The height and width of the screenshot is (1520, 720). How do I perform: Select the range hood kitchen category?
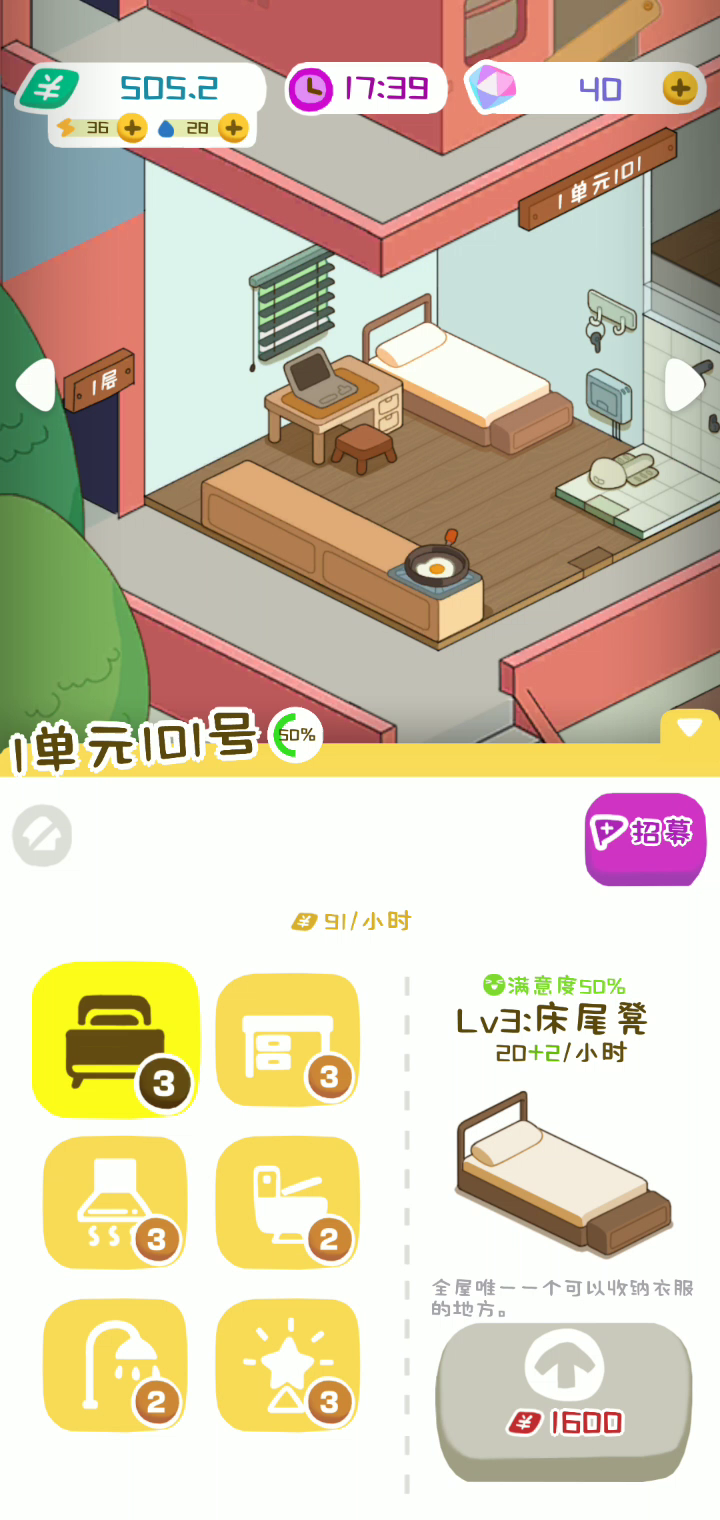[115, 1203]
